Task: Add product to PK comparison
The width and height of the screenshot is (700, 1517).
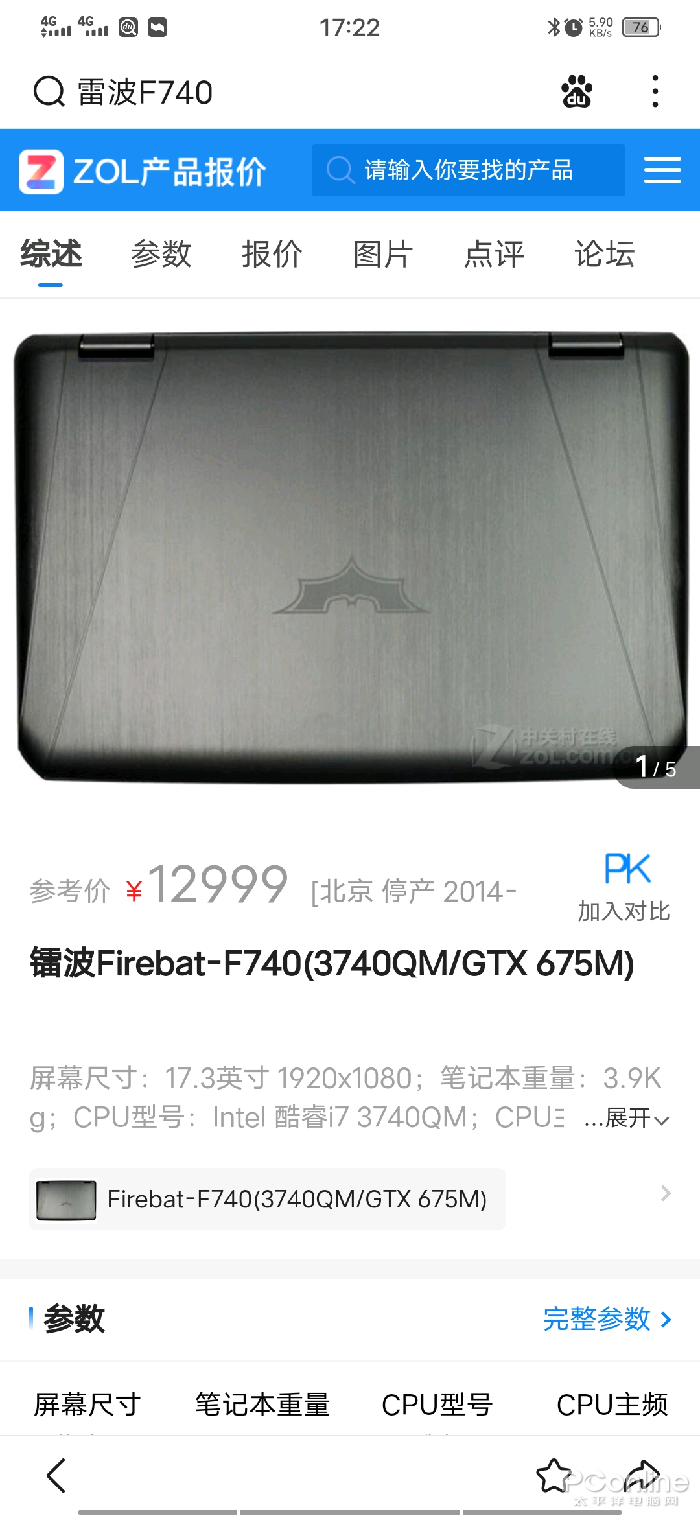Action: click(x=625, y=886)
